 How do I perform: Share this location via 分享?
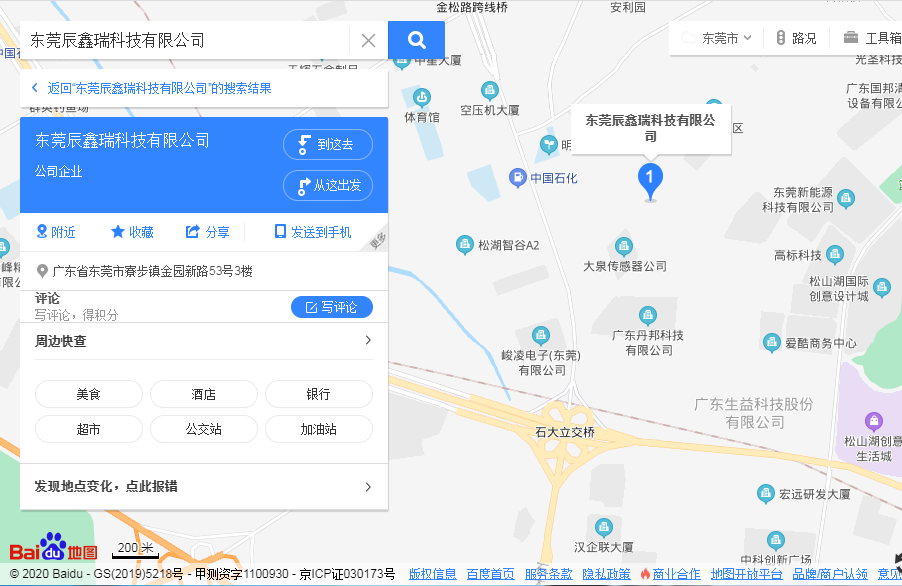coord(207,232)
